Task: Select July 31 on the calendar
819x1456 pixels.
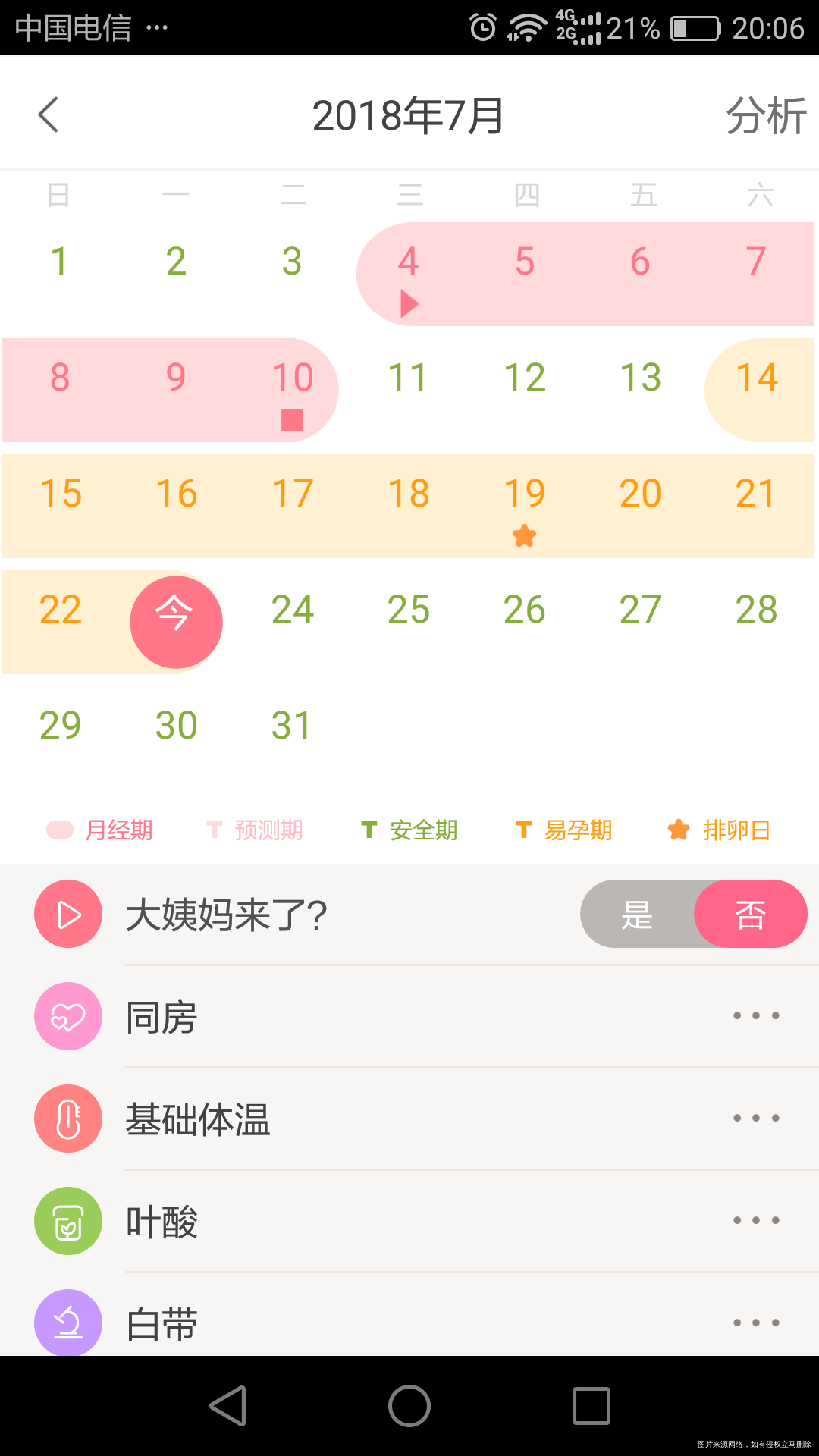Action: (x=292, y=724)
